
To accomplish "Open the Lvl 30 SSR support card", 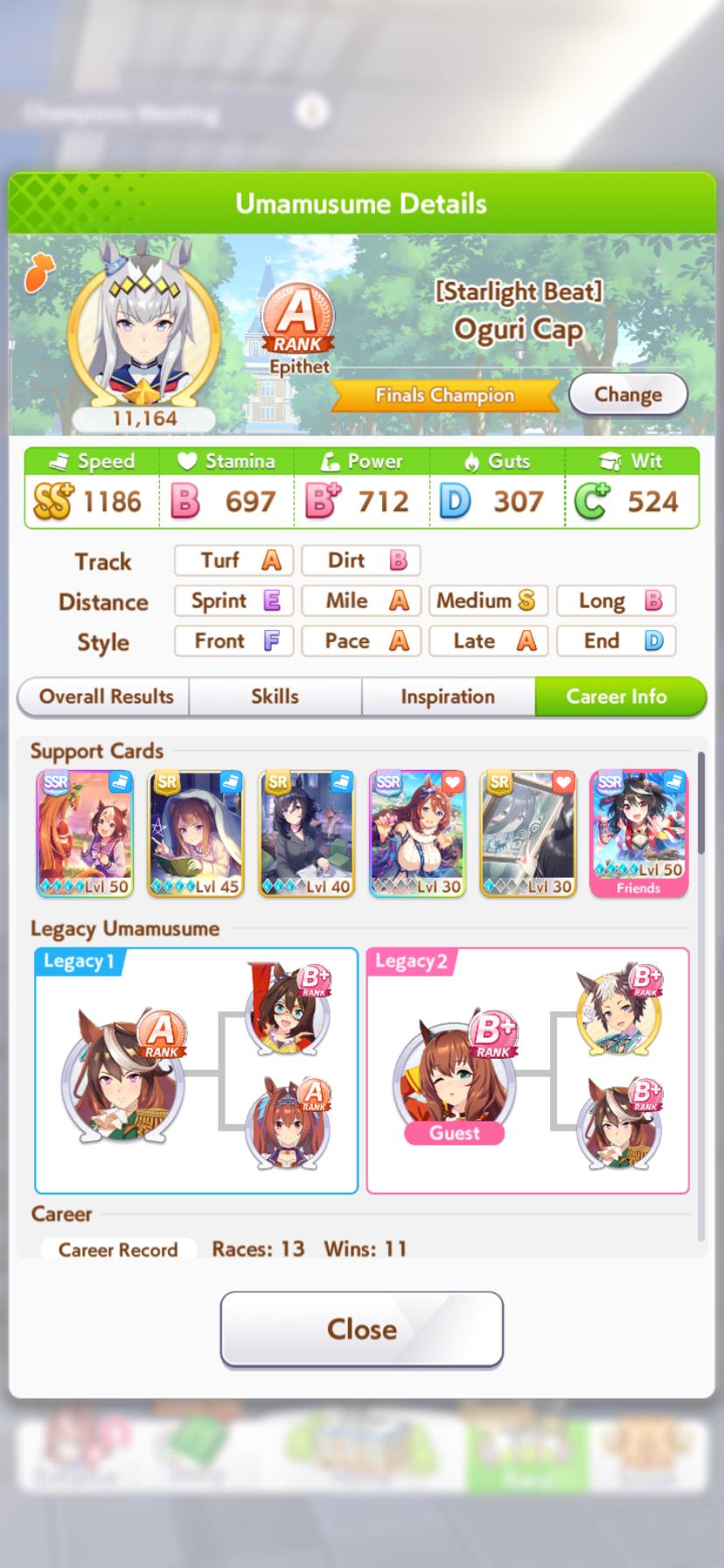I will 416,833.
